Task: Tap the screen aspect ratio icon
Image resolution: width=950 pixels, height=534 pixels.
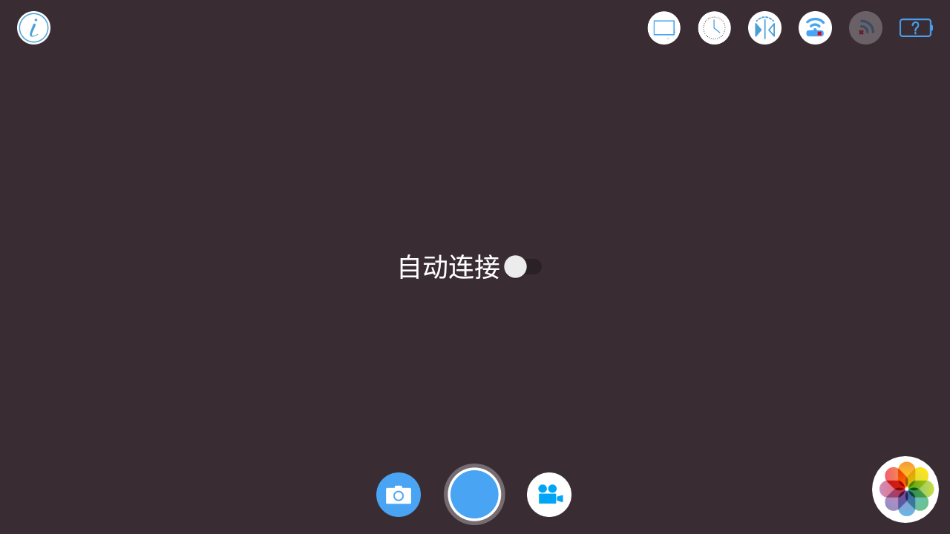Action: pos(664,28)
